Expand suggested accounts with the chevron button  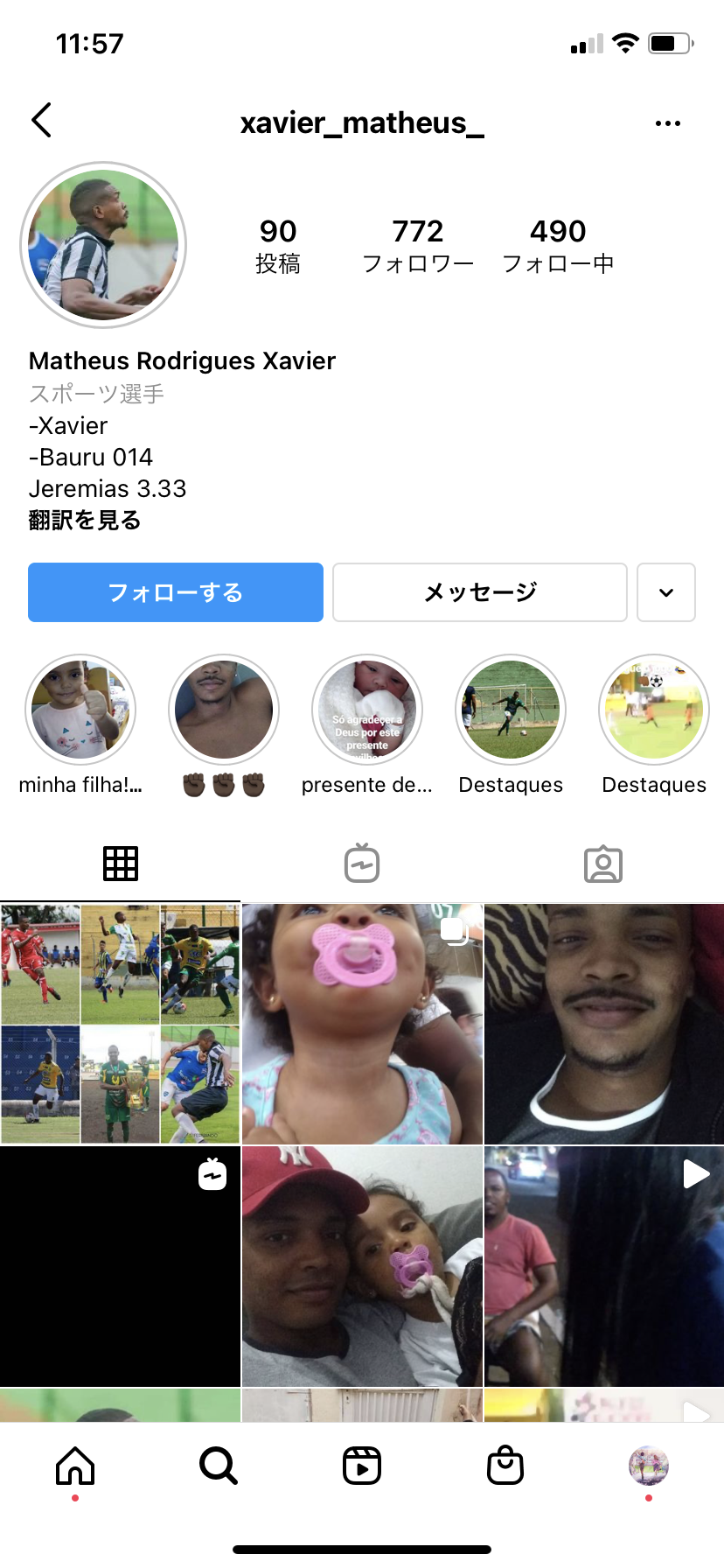(x=665, y=592)
